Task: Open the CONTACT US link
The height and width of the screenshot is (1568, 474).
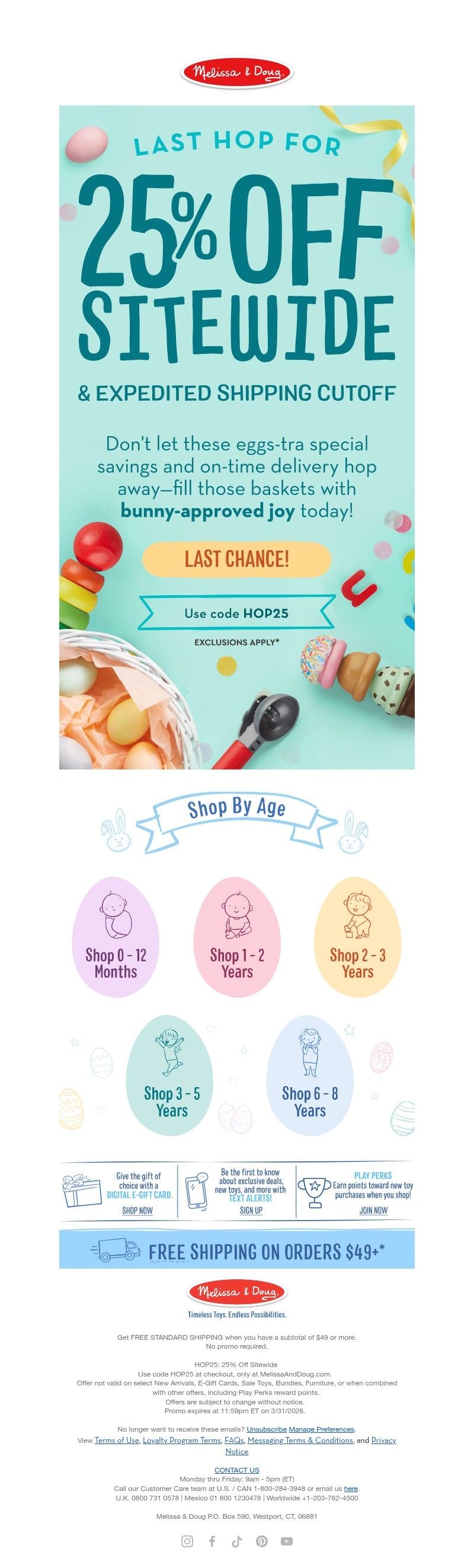Action: tap(236, 1470)
